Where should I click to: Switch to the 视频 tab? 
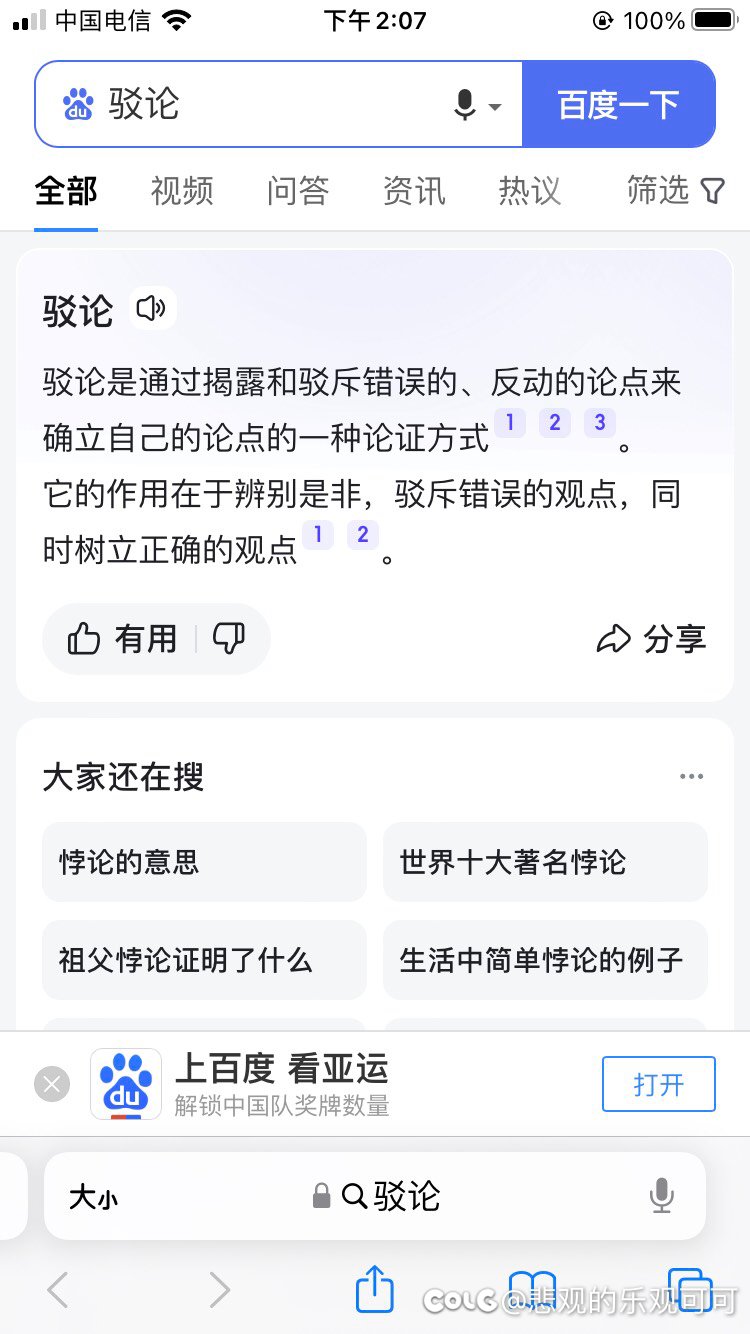182,190
